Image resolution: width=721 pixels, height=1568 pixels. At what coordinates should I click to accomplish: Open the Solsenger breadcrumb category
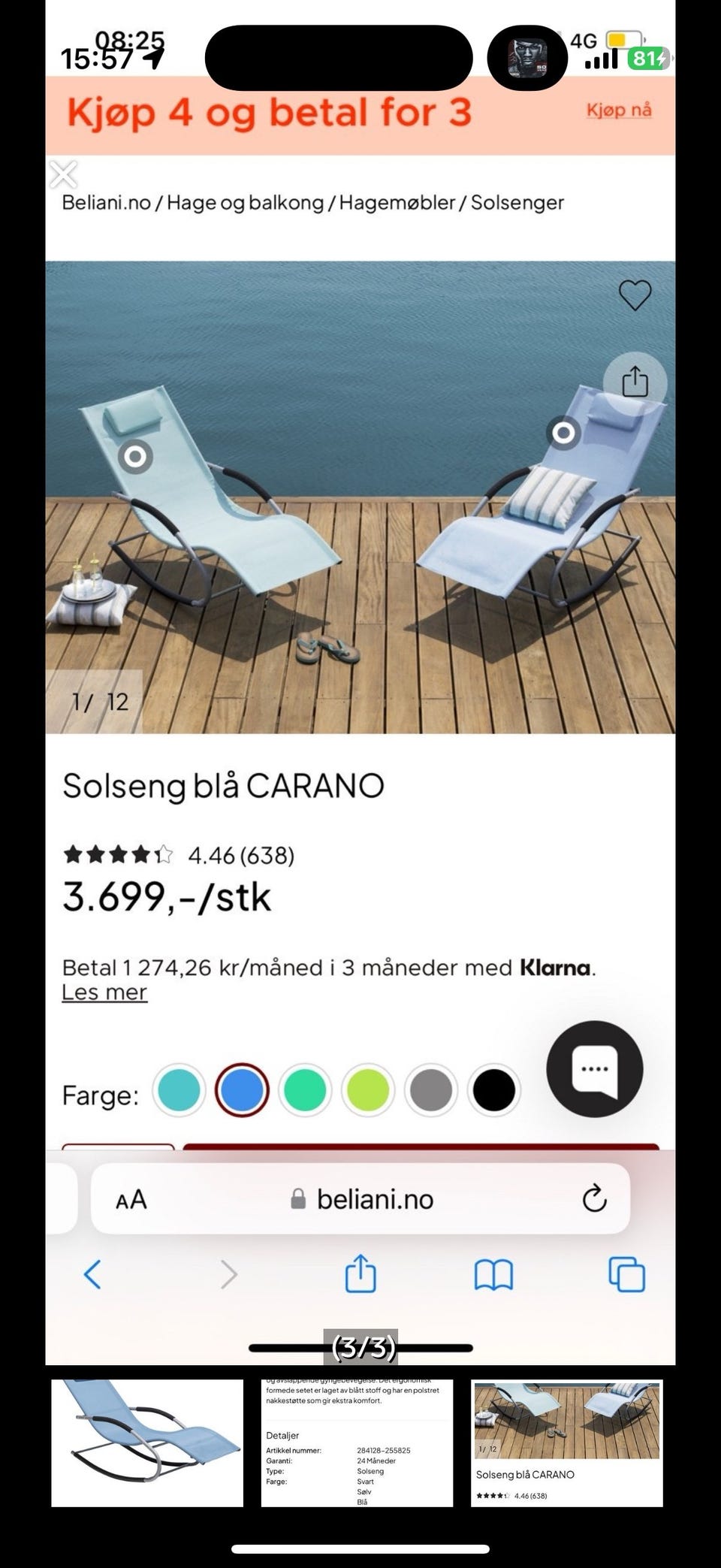click(517, 201)
